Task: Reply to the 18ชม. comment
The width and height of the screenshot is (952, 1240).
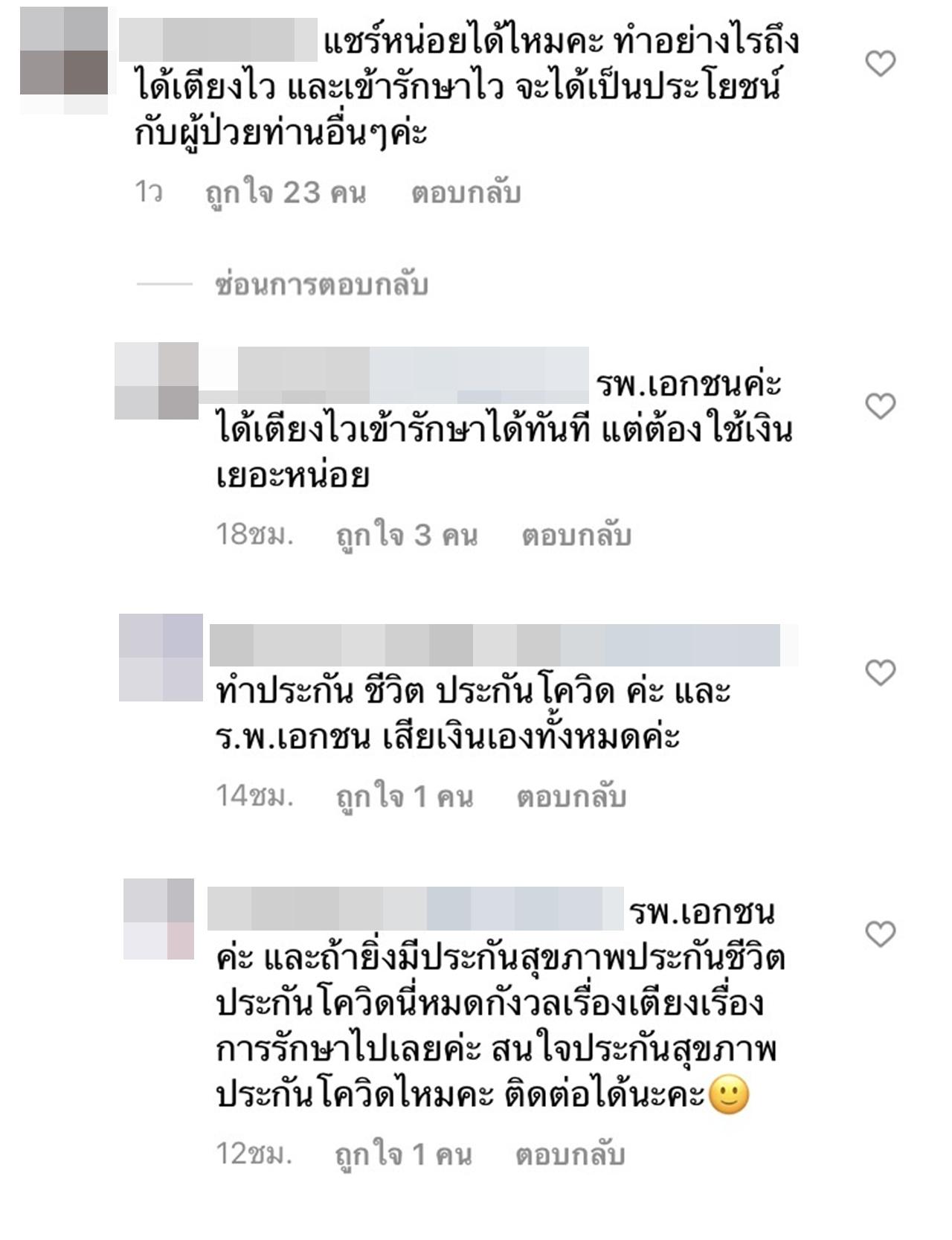Action: 576,536
